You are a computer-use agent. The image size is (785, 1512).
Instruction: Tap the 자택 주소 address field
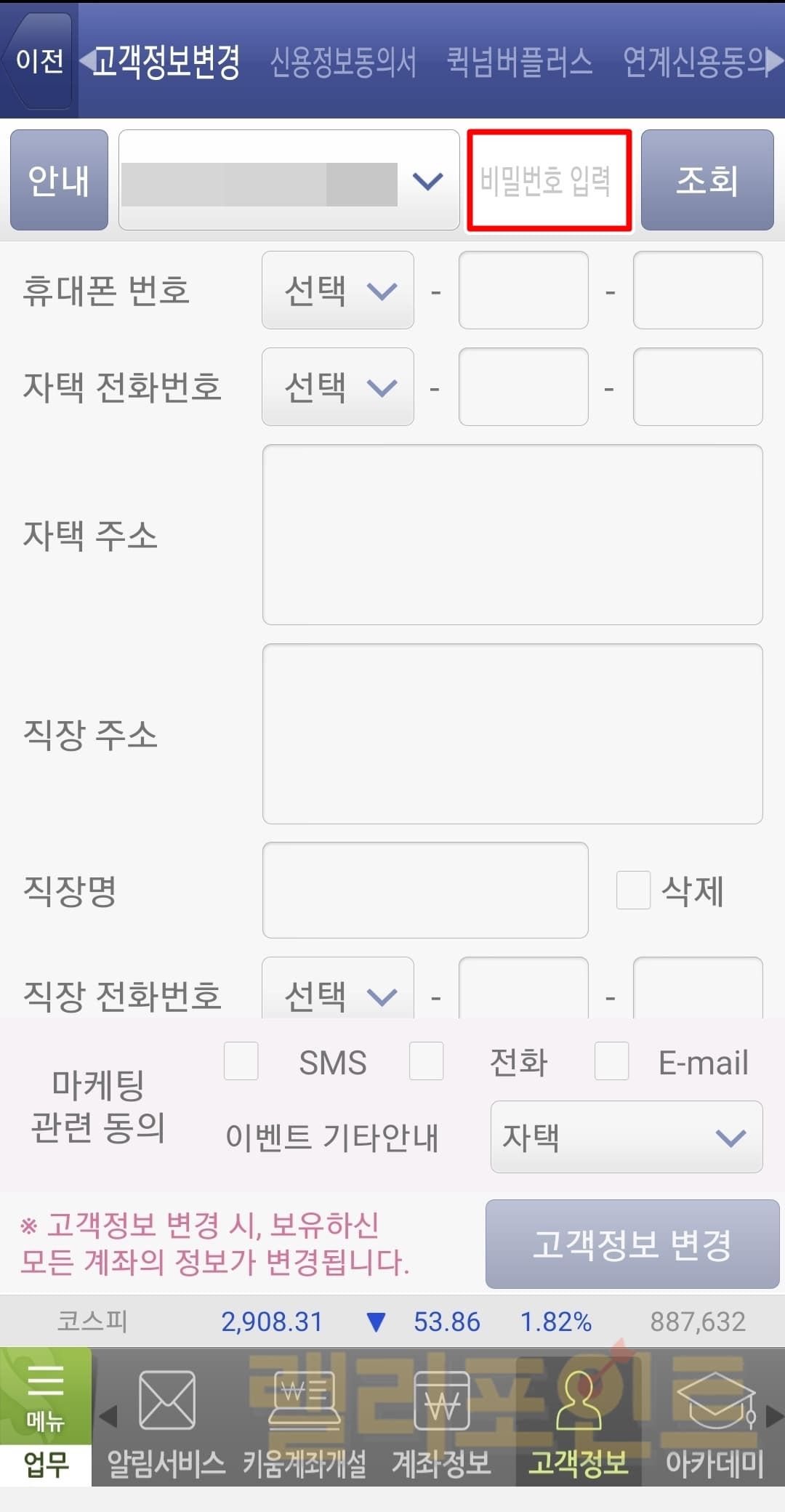[512, 535]
